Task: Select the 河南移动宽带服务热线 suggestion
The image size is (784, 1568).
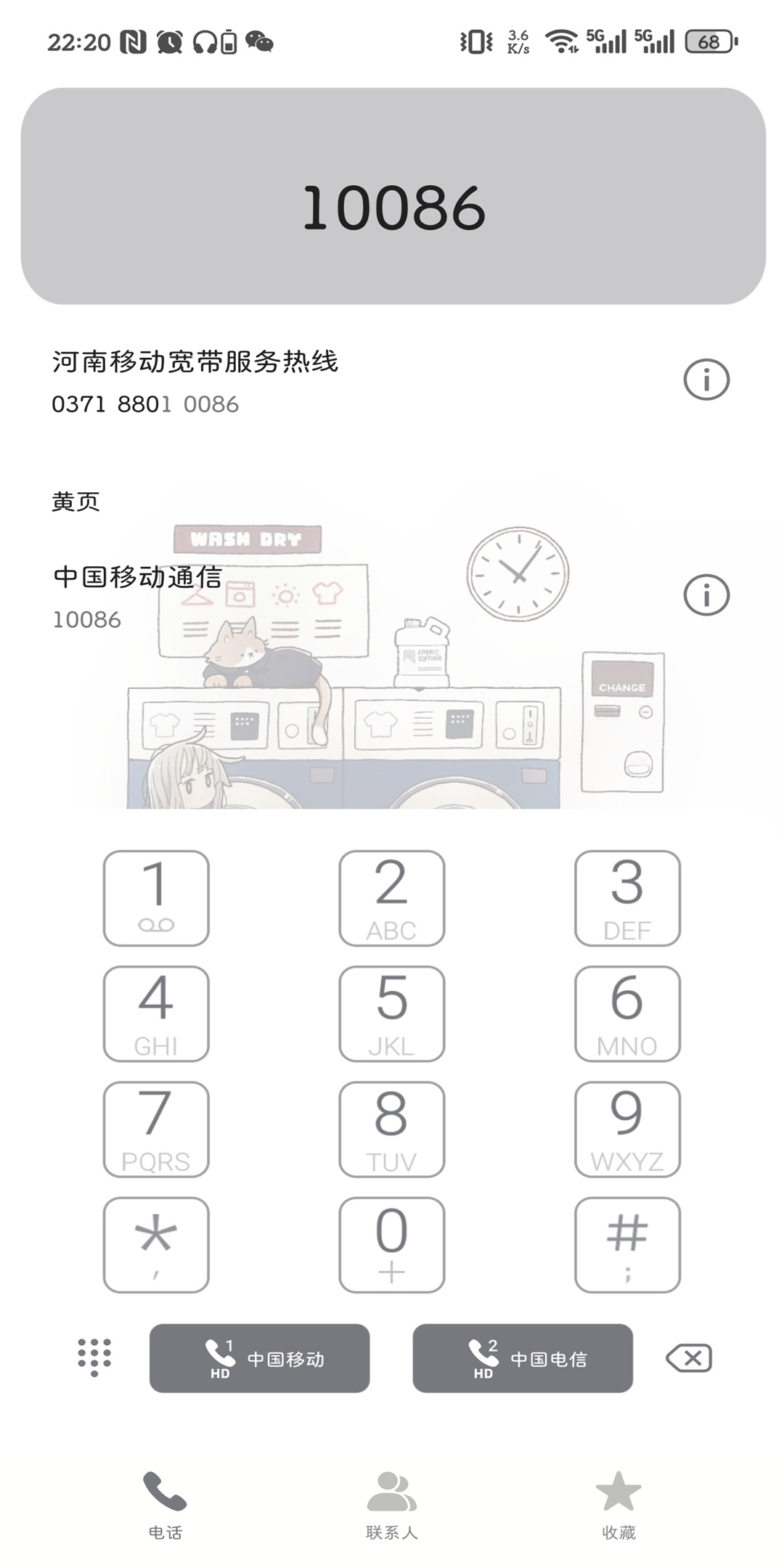Action: (290, 381)
